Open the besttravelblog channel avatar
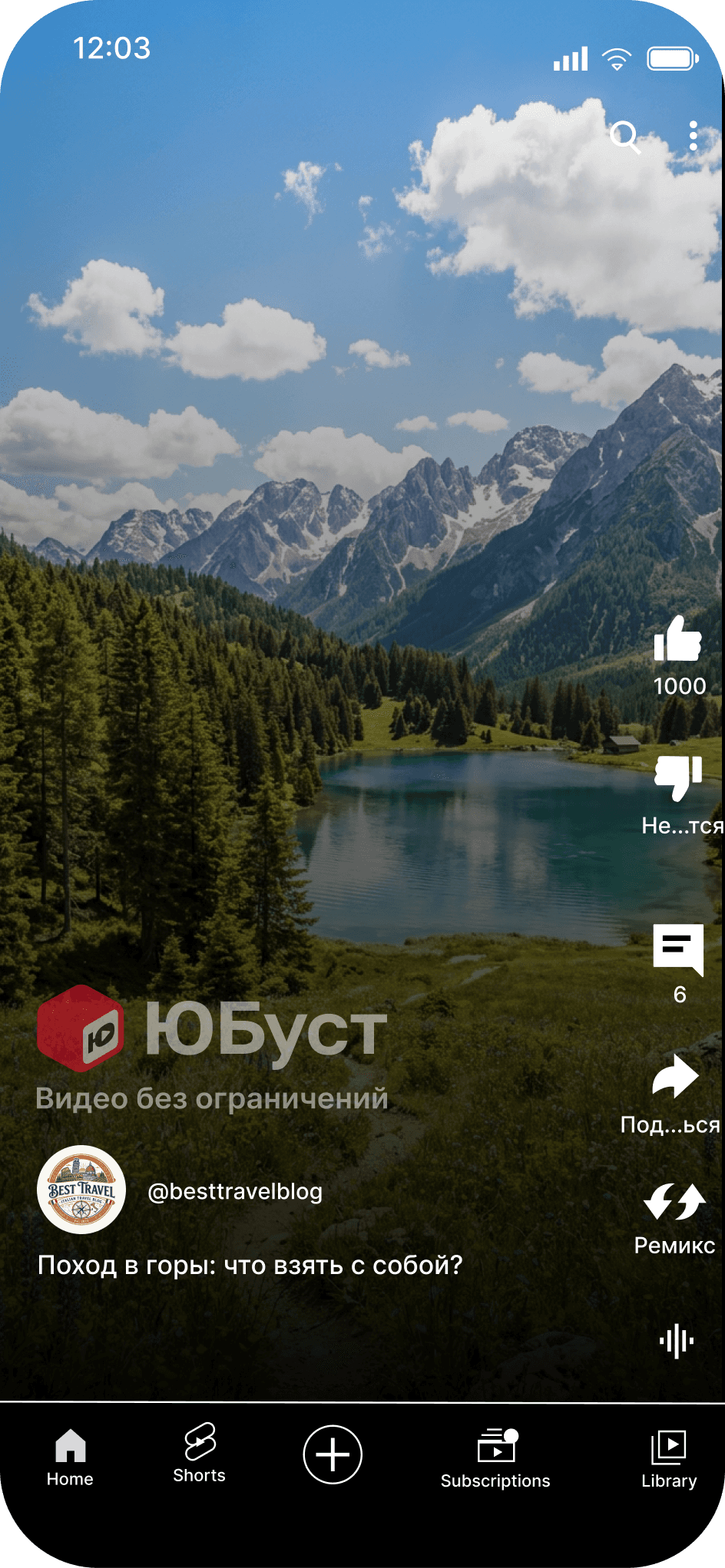Image resolution: width=725 pixels, height=1568 pixels. click(x=81, y=1190)
